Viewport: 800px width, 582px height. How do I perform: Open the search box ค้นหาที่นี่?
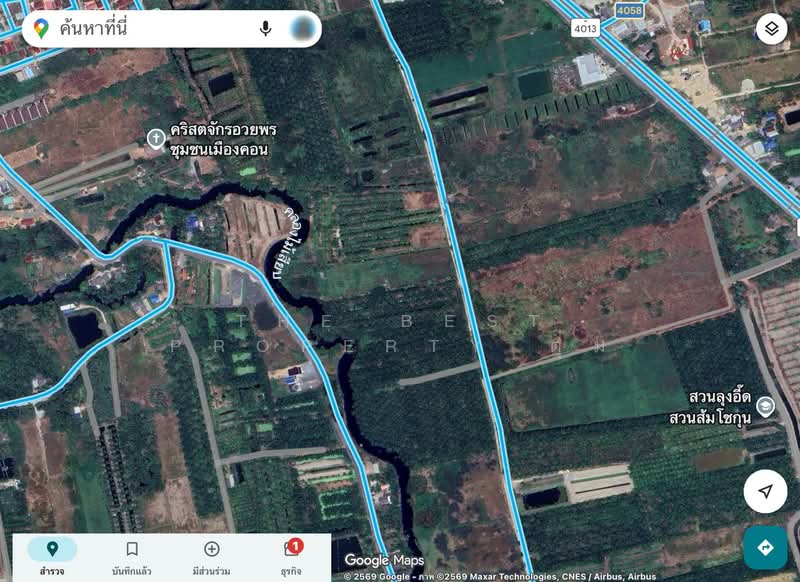tap(150, 29)
